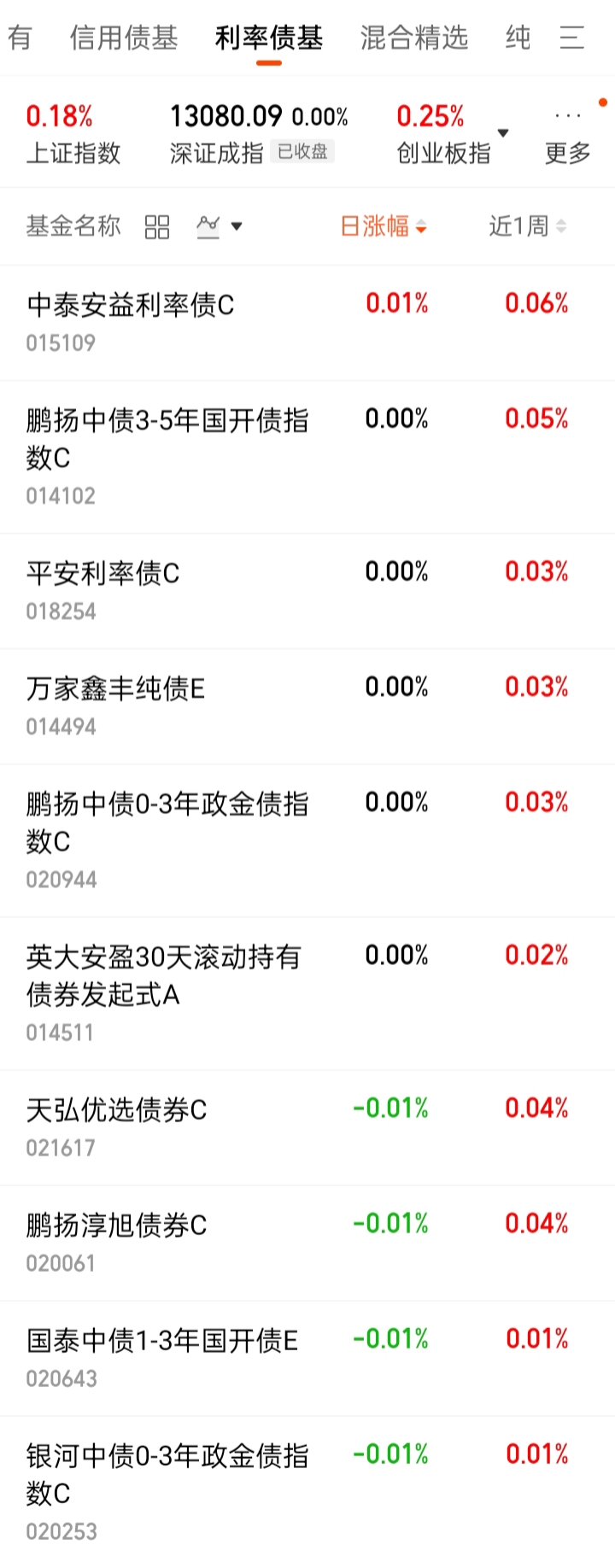Toggle the grid view icon beside 基金名称
615x1568 pixels.
(x=157, y=227)
